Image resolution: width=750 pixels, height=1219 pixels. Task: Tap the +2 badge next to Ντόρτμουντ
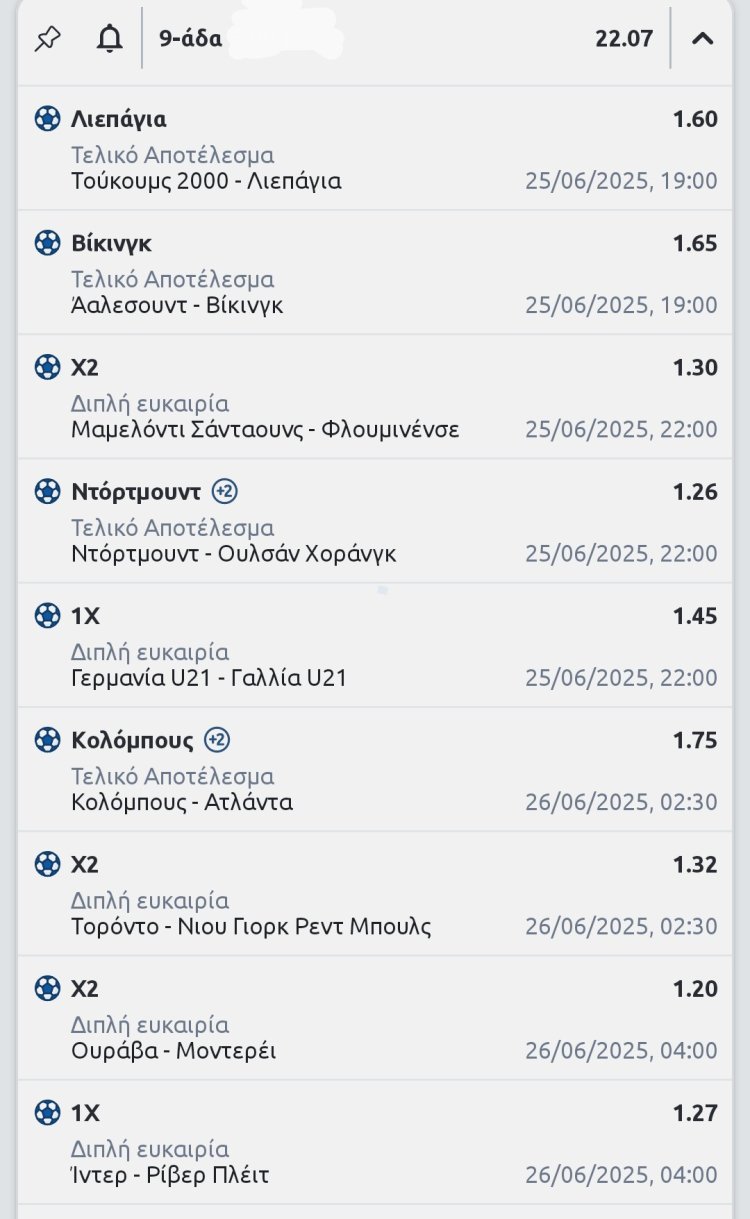click(x=225, y=492)
